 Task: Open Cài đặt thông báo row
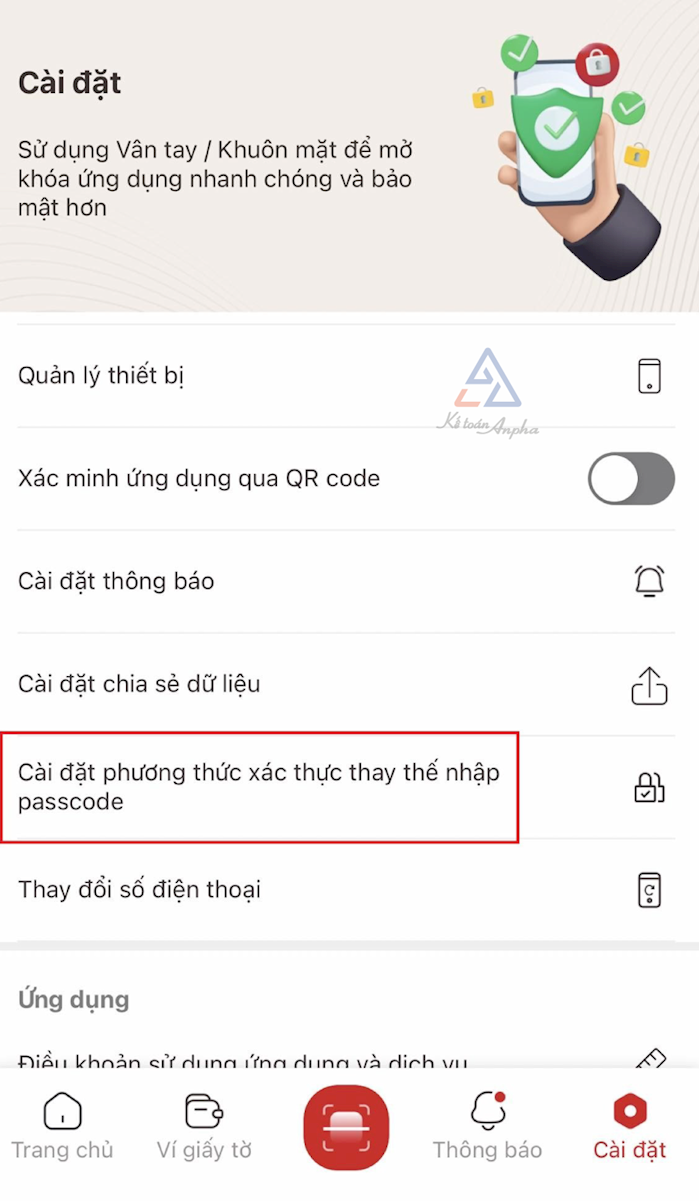[x=300, y=581]
